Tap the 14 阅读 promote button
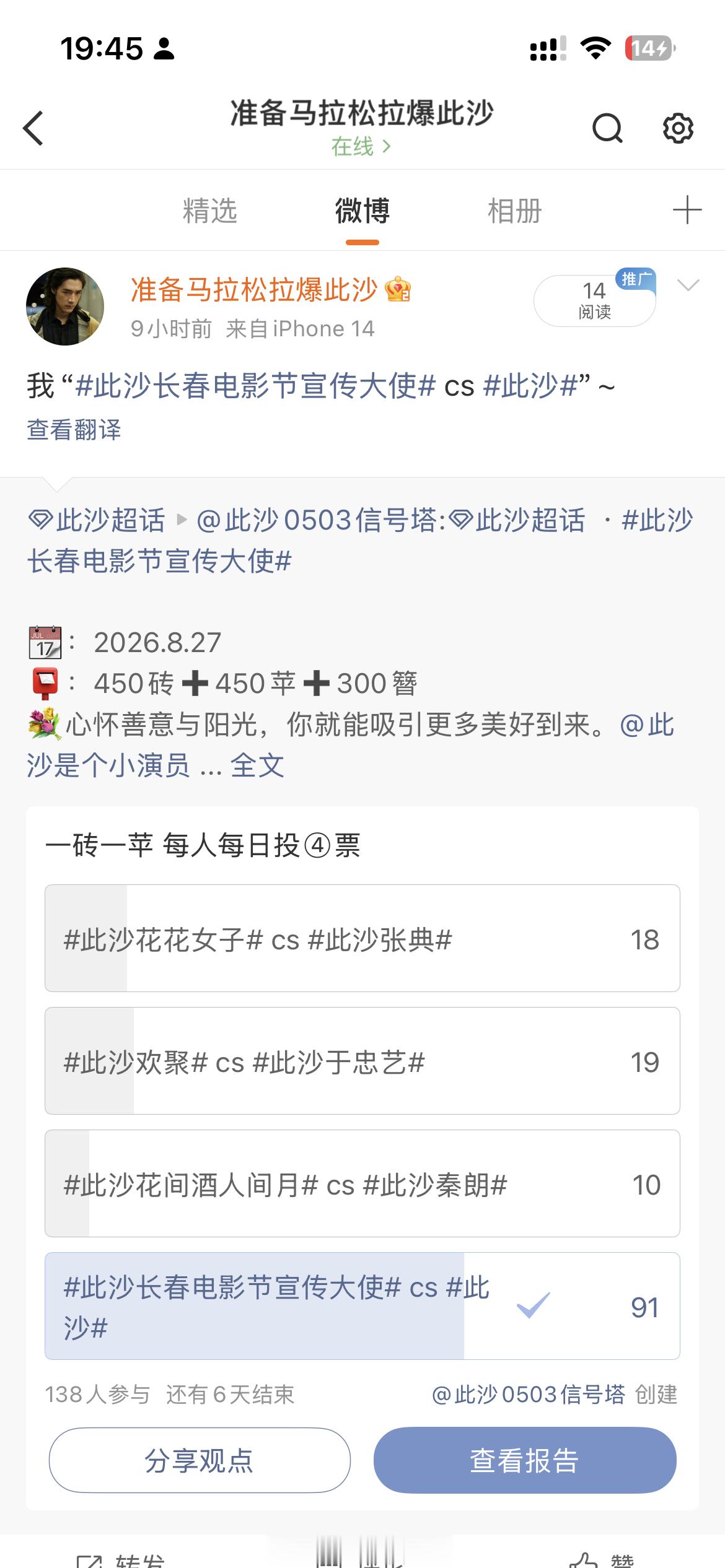Viewport: 725px width, 1568px height. pos(595,301)
